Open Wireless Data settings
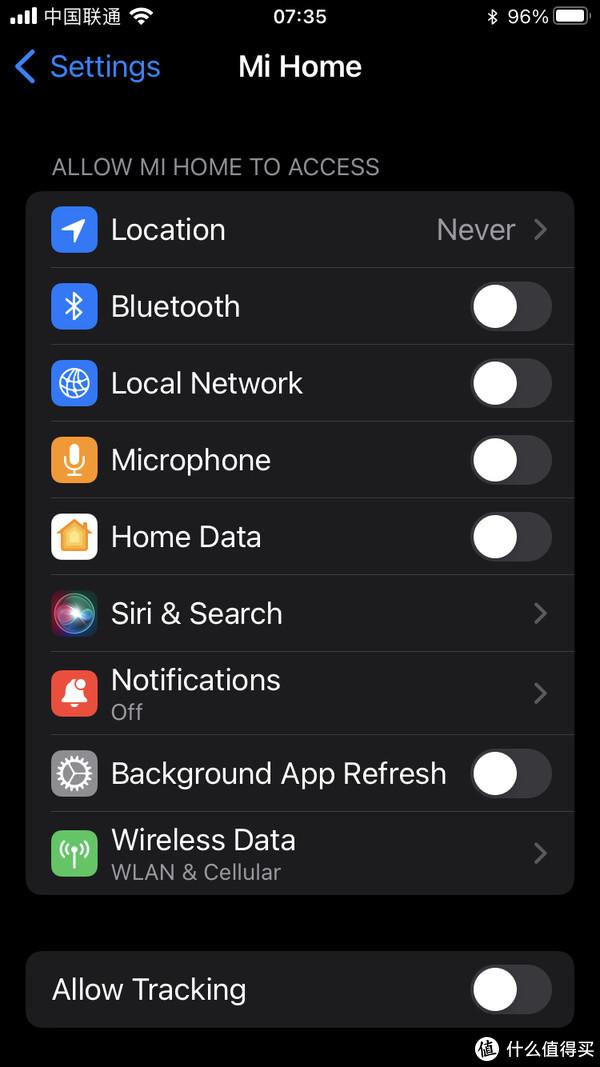The width and height of the screenshot is (600, 1067). tap(300, 853)
